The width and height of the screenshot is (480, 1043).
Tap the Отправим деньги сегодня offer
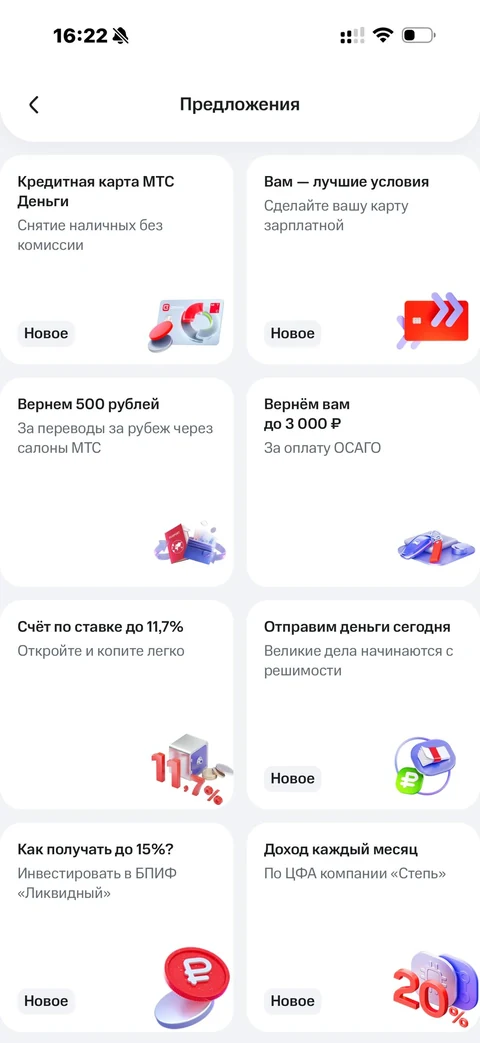(363, 704)
